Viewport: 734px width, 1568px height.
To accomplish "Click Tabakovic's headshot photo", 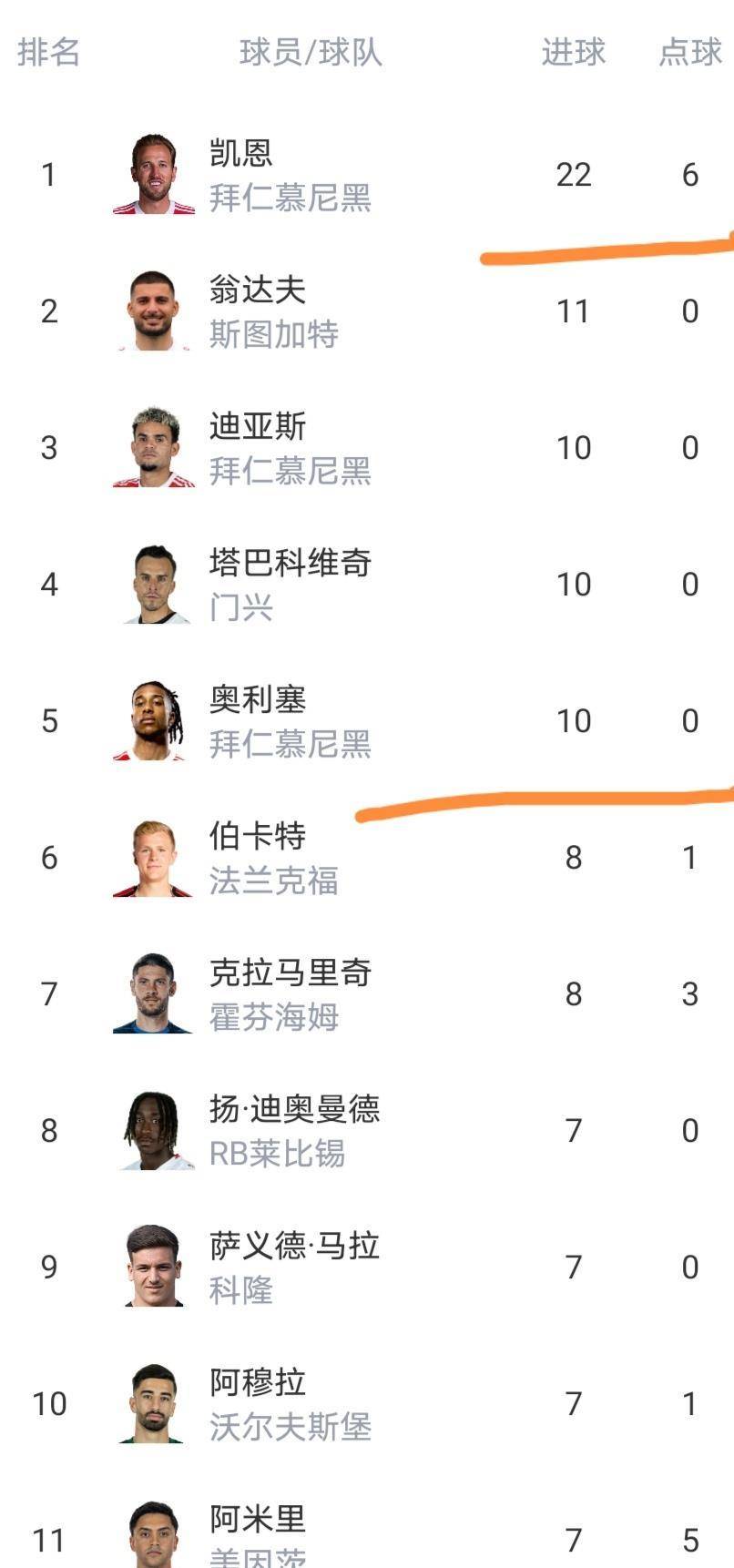I will pos(155,584).
